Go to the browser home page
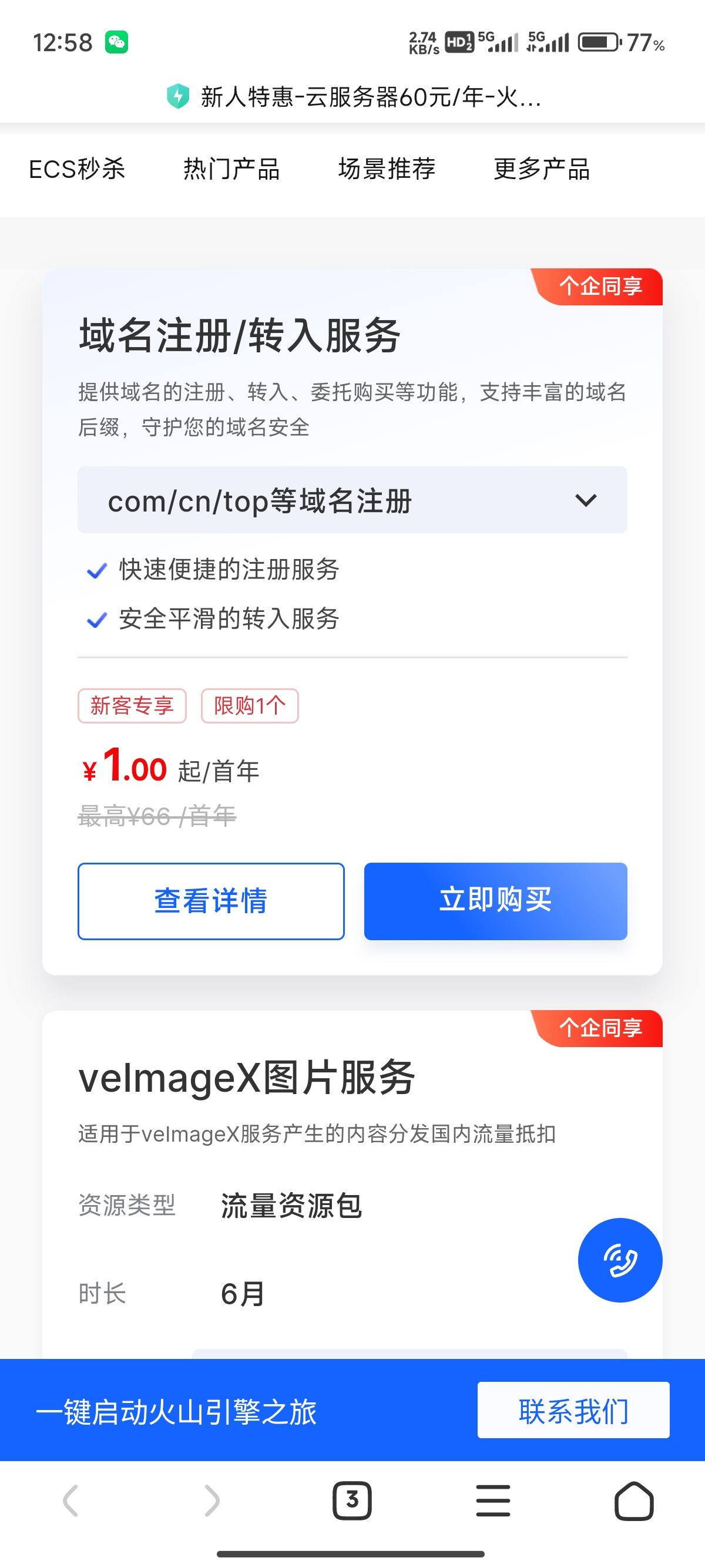The image size is (705, 1568). coord(634,1501)
